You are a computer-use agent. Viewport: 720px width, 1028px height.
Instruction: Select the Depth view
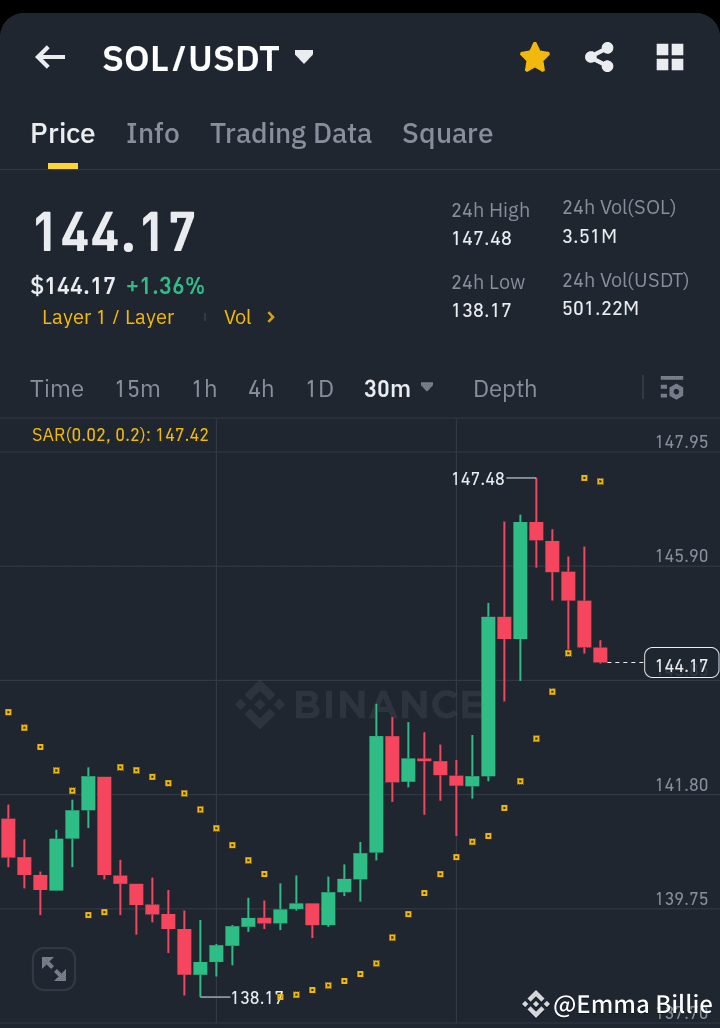tap(504, 389)
